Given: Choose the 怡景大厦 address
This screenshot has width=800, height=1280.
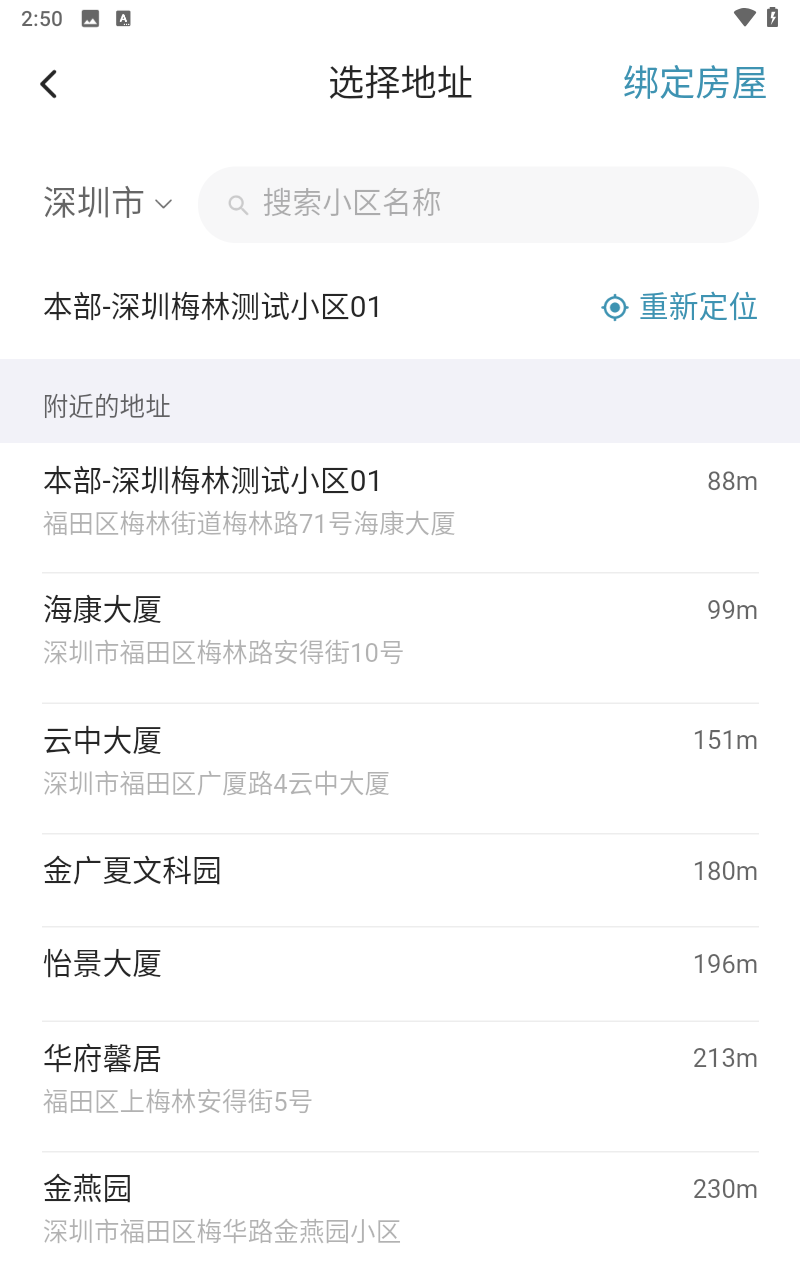Looking at the screenshot, I should click(x=400, y=965).
